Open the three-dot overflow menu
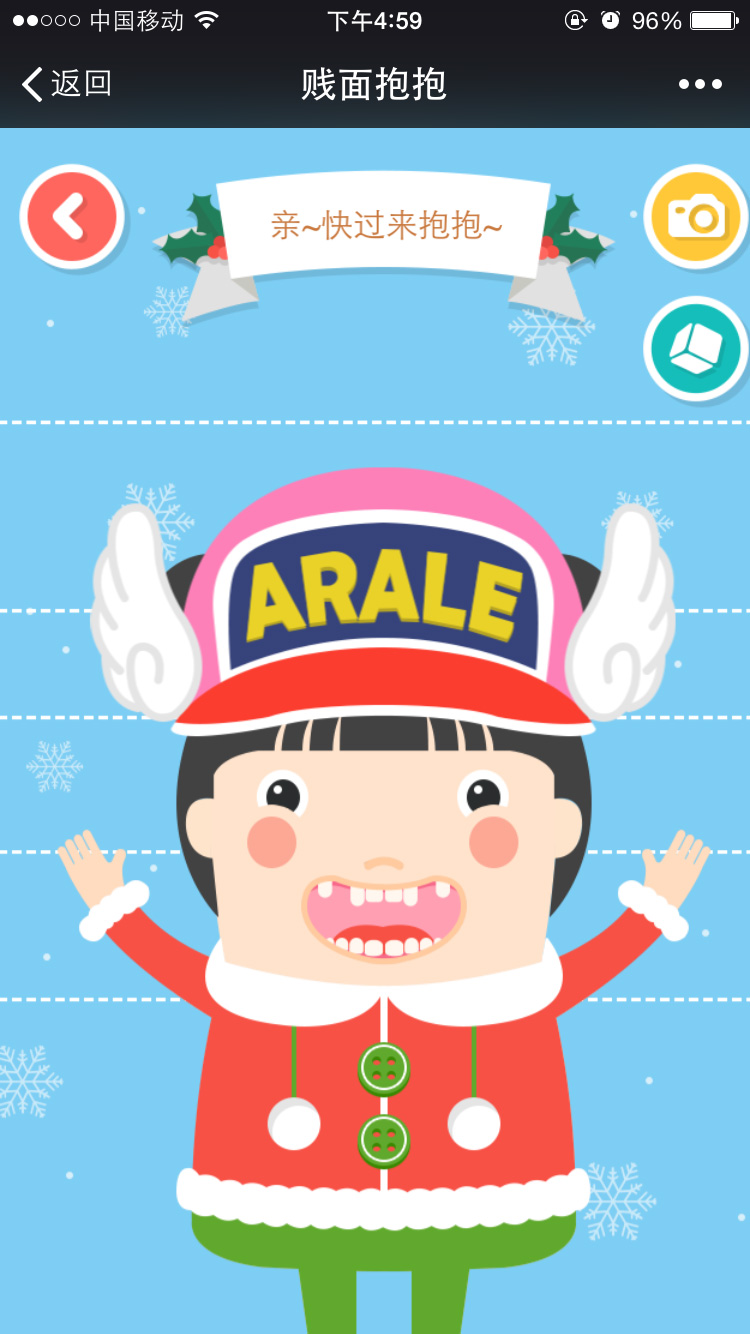The image size is (750, 1334). [700, 85]
